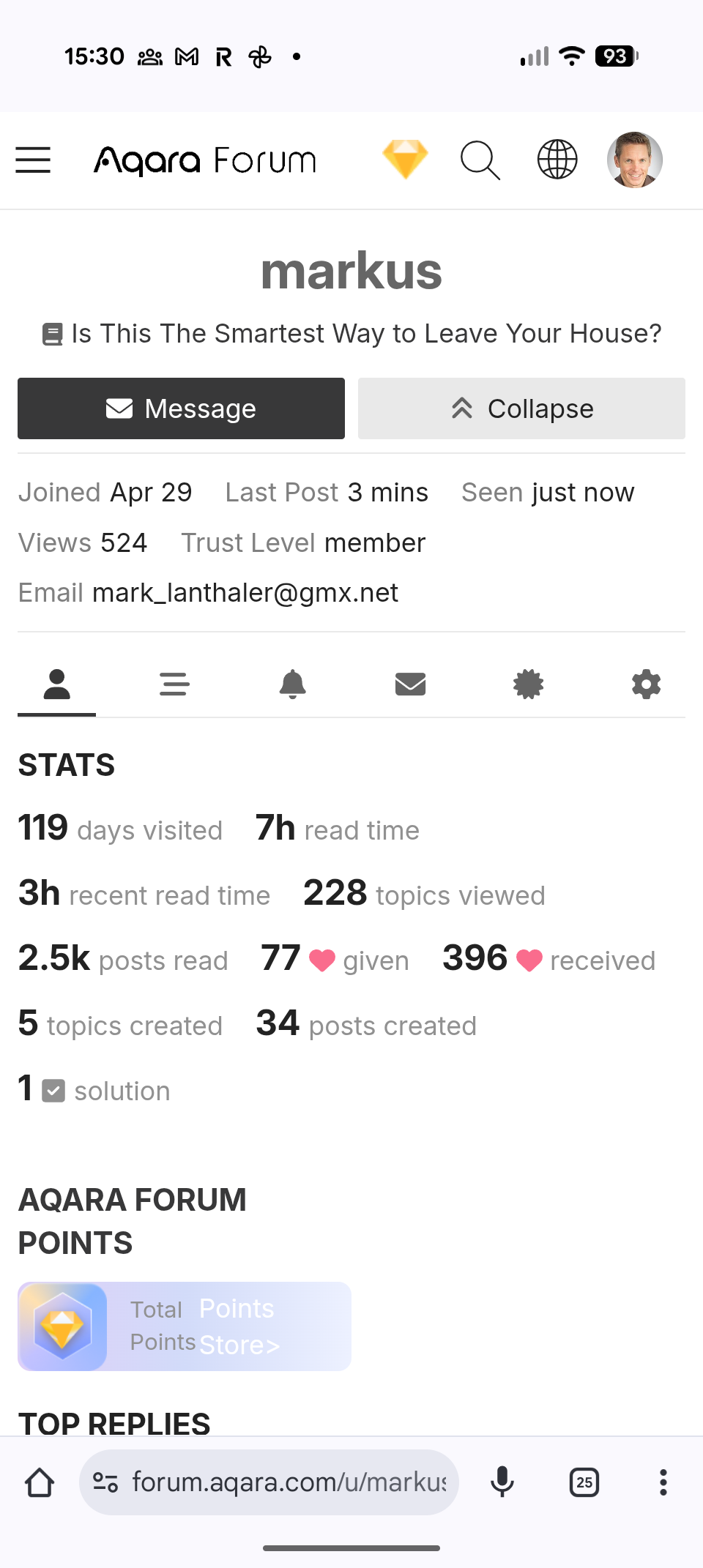Open your profile avatar menu
Viewport: 703px width, 1568px height.
point(634,160)
